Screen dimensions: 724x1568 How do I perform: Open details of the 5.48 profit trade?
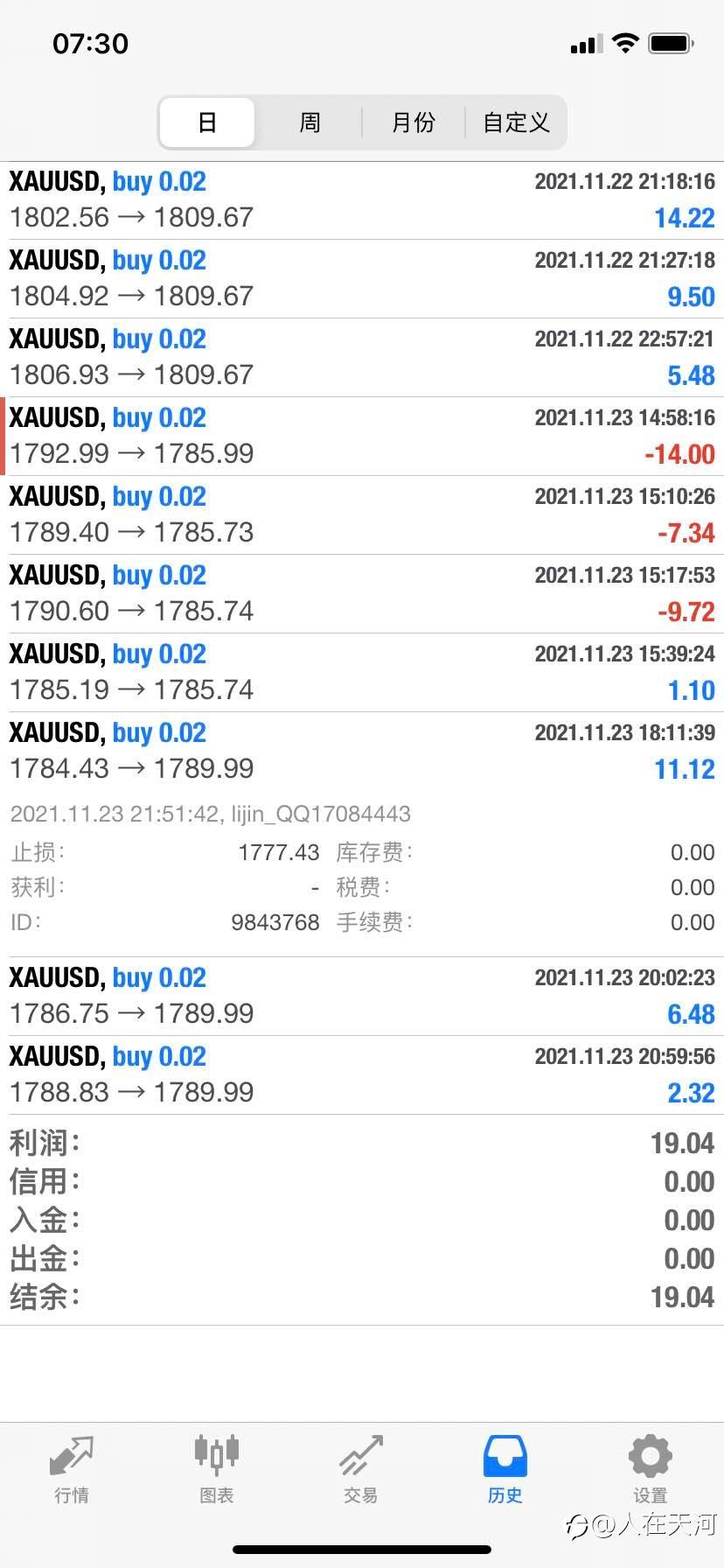(362, 358)
